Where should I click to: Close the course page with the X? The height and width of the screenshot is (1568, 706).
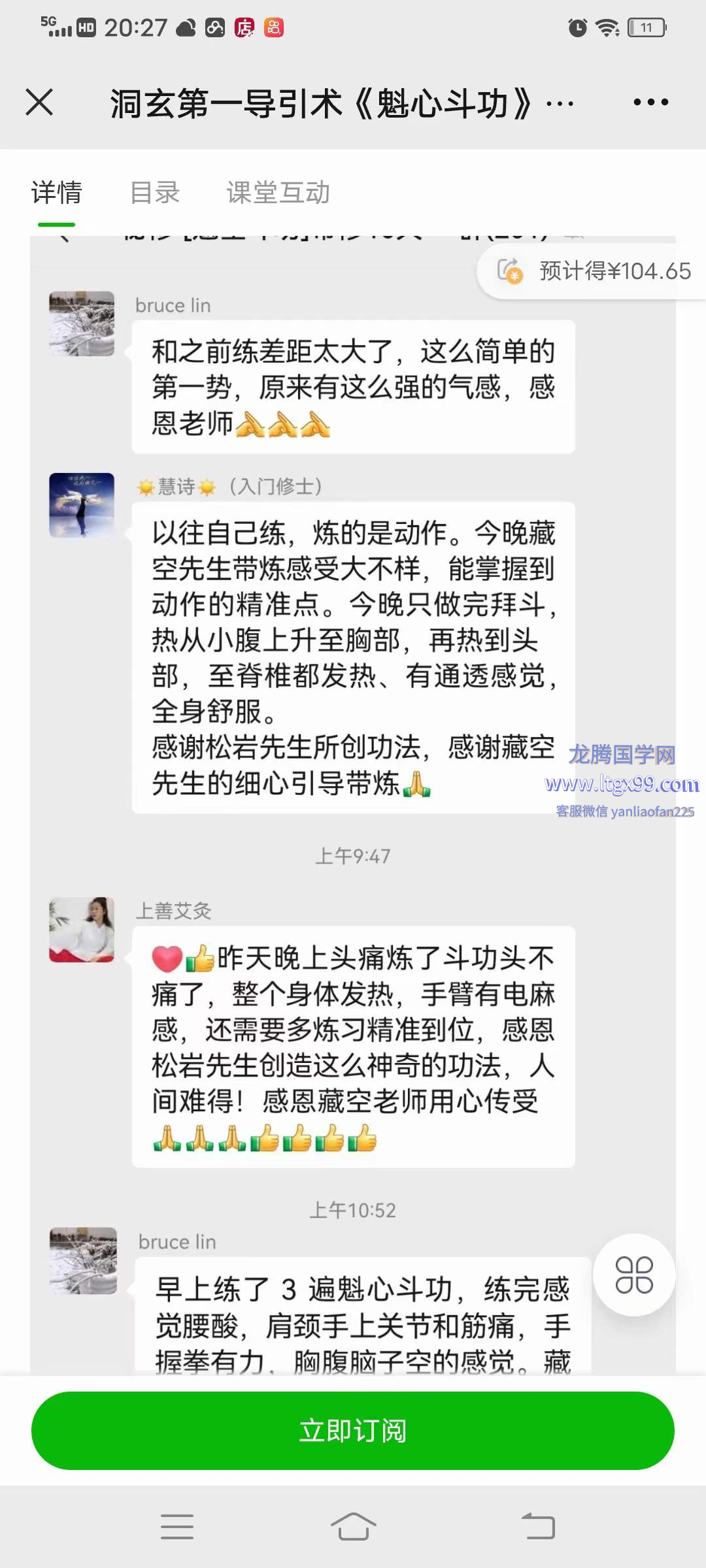39,103
